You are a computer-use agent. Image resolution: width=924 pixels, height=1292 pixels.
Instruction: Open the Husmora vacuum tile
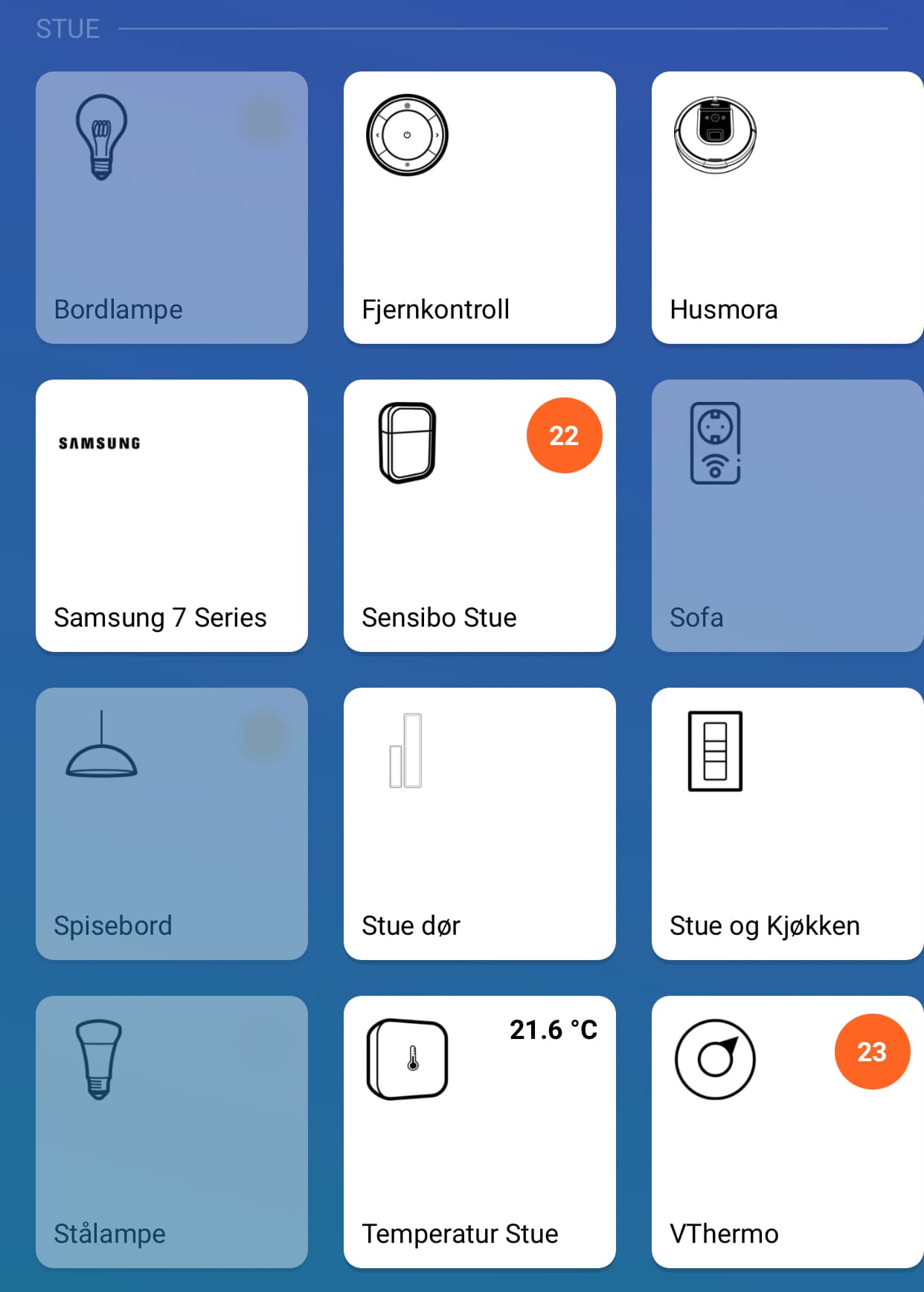coord(787,208)
